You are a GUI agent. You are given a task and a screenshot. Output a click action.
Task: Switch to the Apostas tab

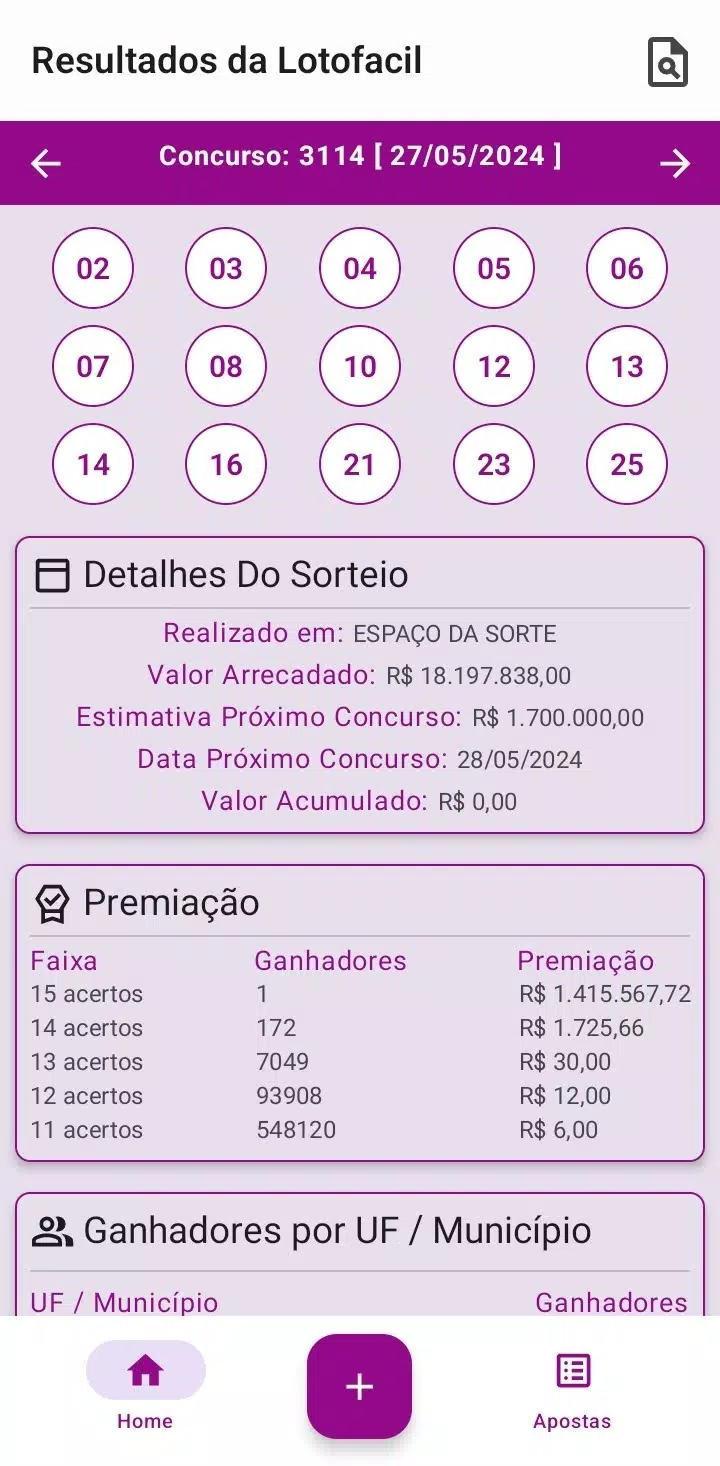point(573,1392)
